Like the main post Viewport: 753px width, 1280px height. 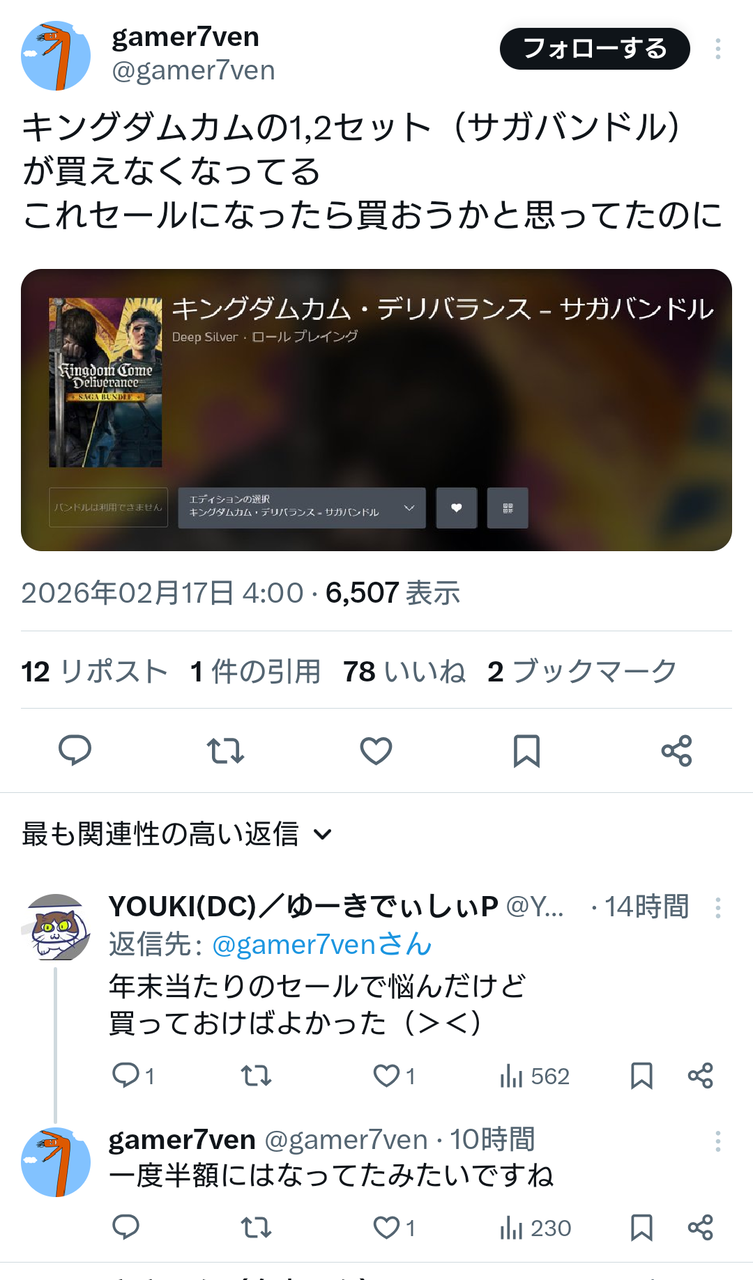click(x=376, y=751)
